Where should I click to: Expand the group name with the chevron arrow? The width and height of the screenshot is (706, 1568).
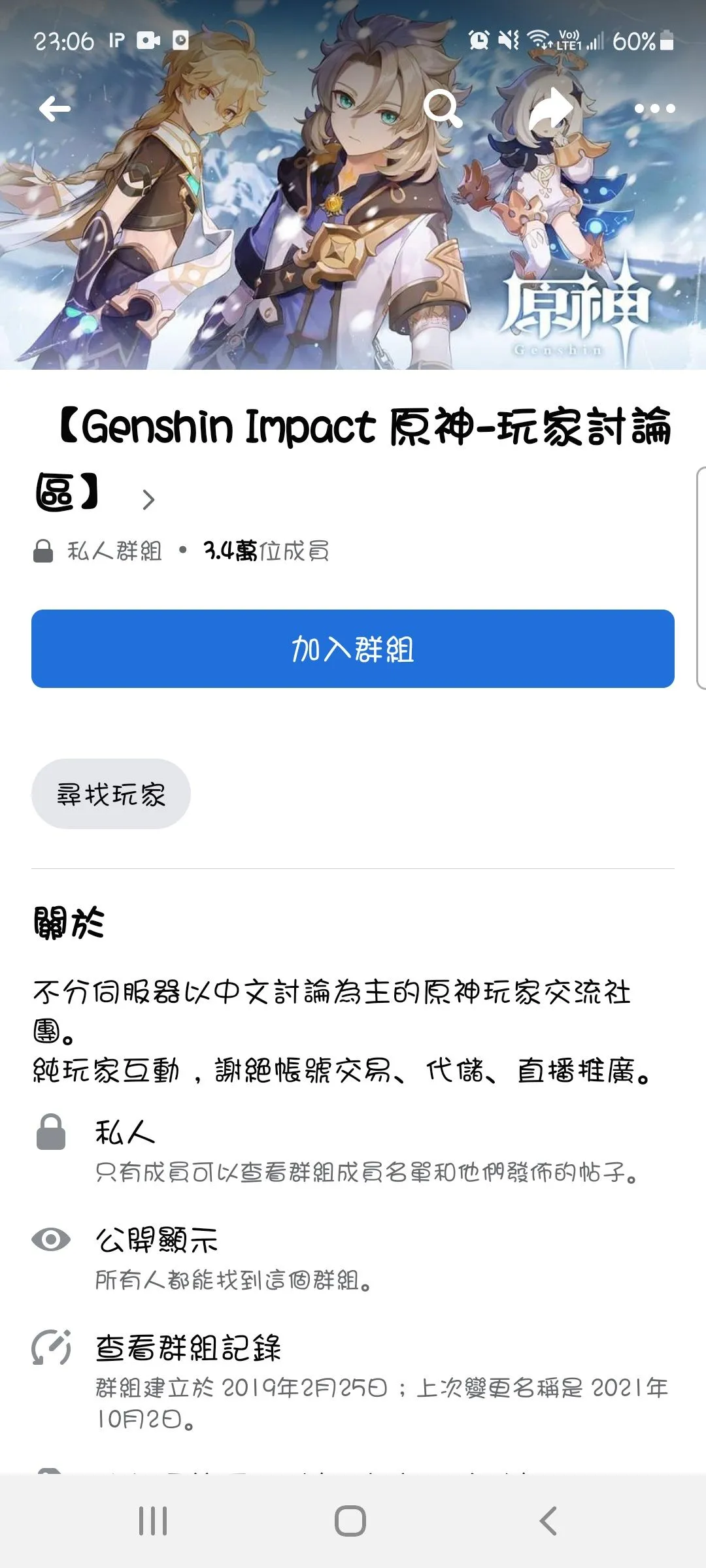tap(149, 500)
